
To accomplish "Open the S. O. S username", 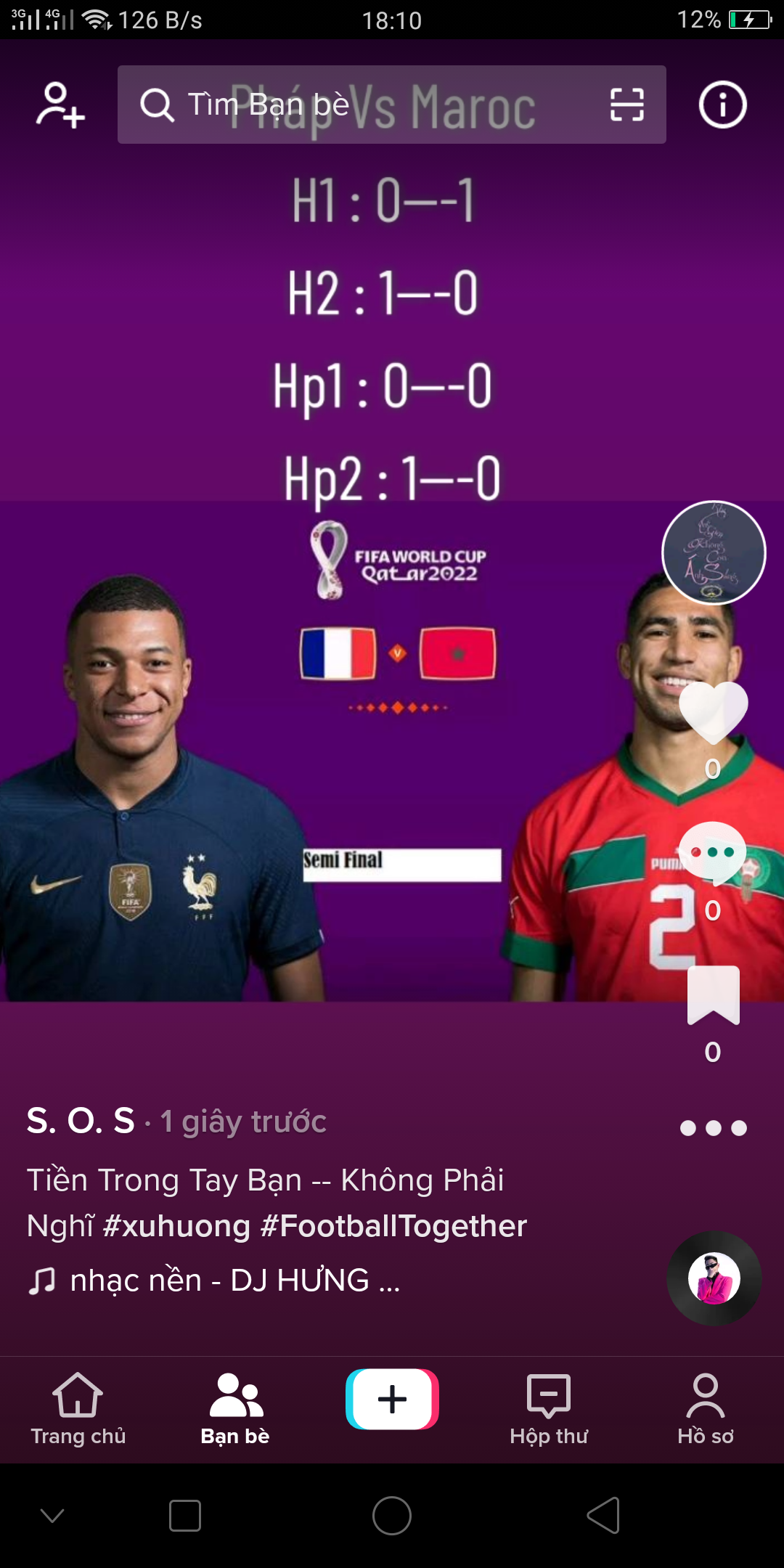I will point(81,1121).
